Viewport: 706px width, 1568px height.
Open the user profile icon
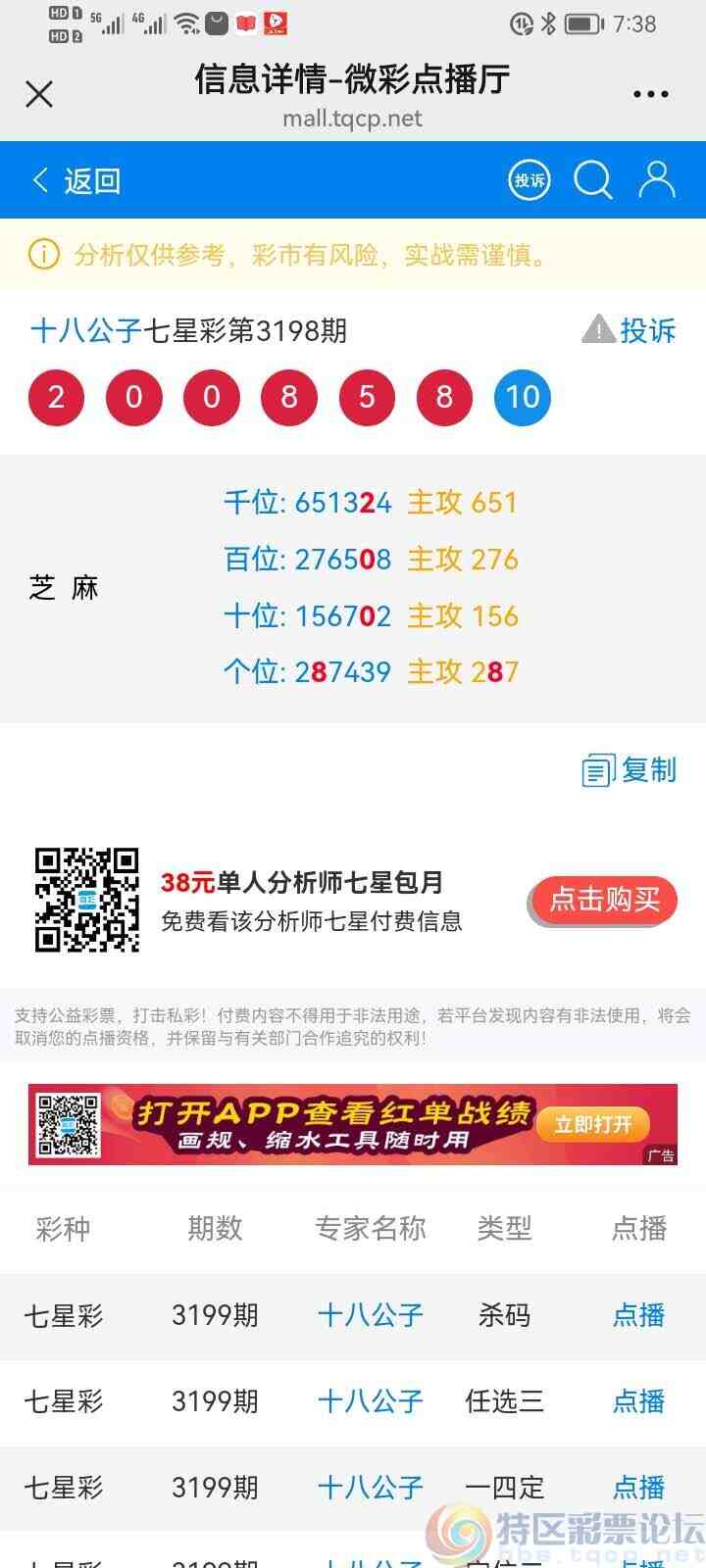coord(657,180)
